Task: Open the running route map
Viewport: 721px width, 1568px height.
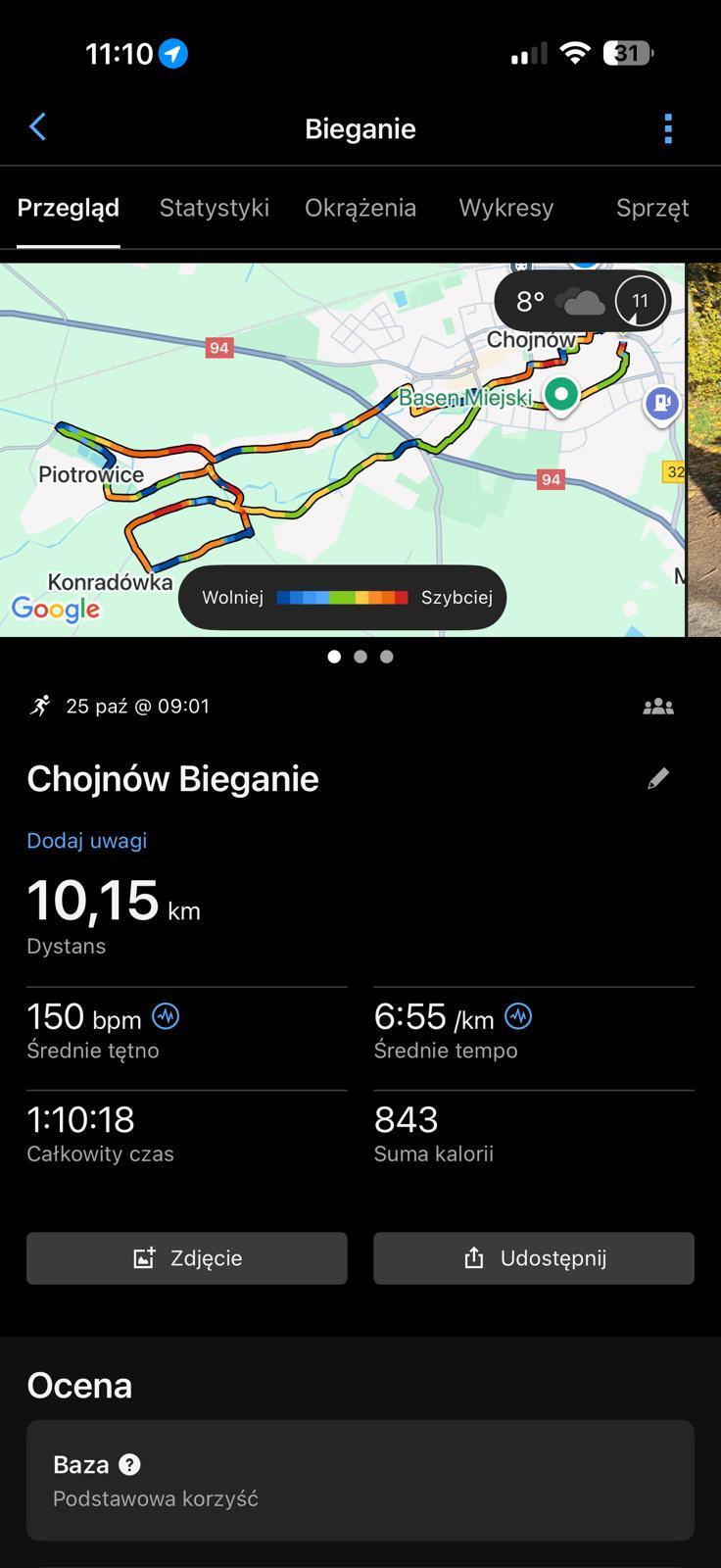Action: pyautogui.click(x=294, y=470)
